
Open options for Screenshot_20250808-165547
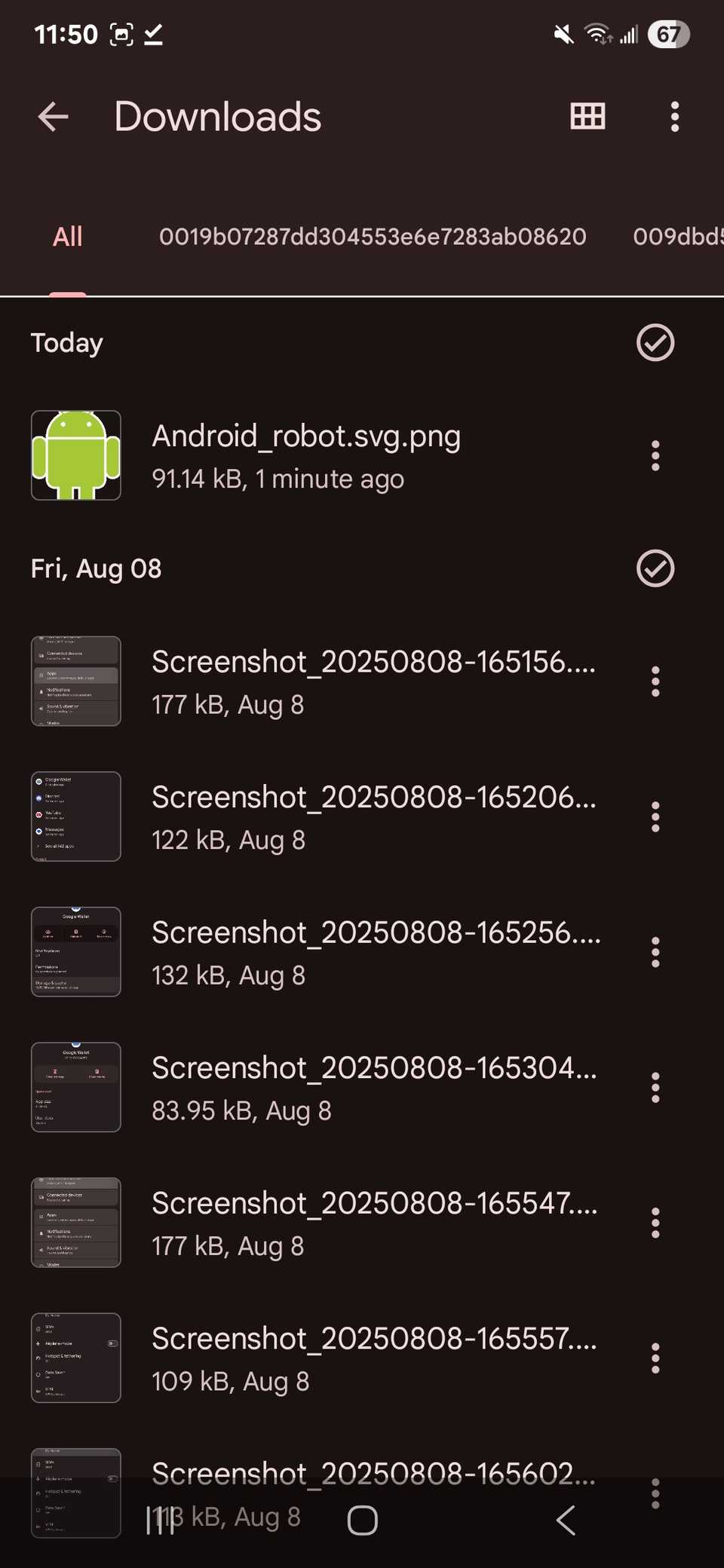point(655,1223)
